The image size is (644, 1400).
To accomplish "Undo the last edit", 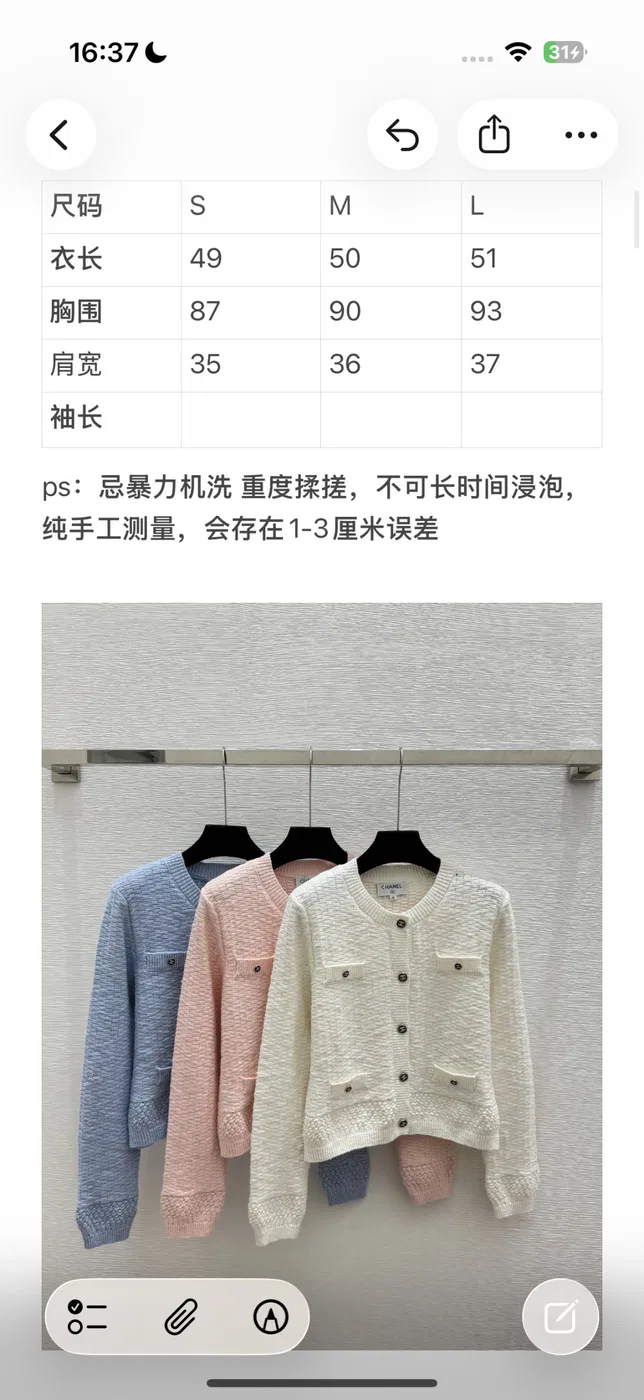I will click(402, 135).
